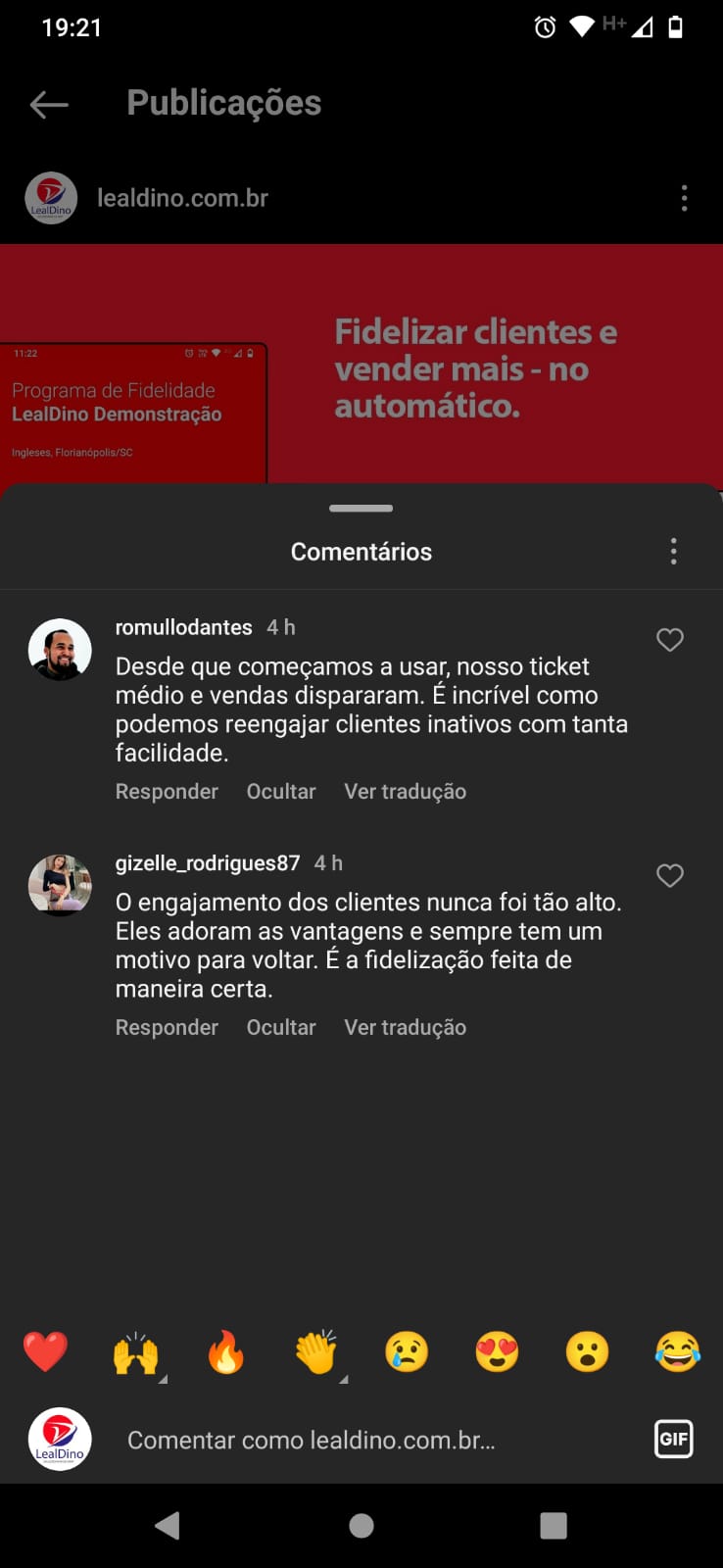Like gizelle_rodrigues87's comment

pos(669,875)
